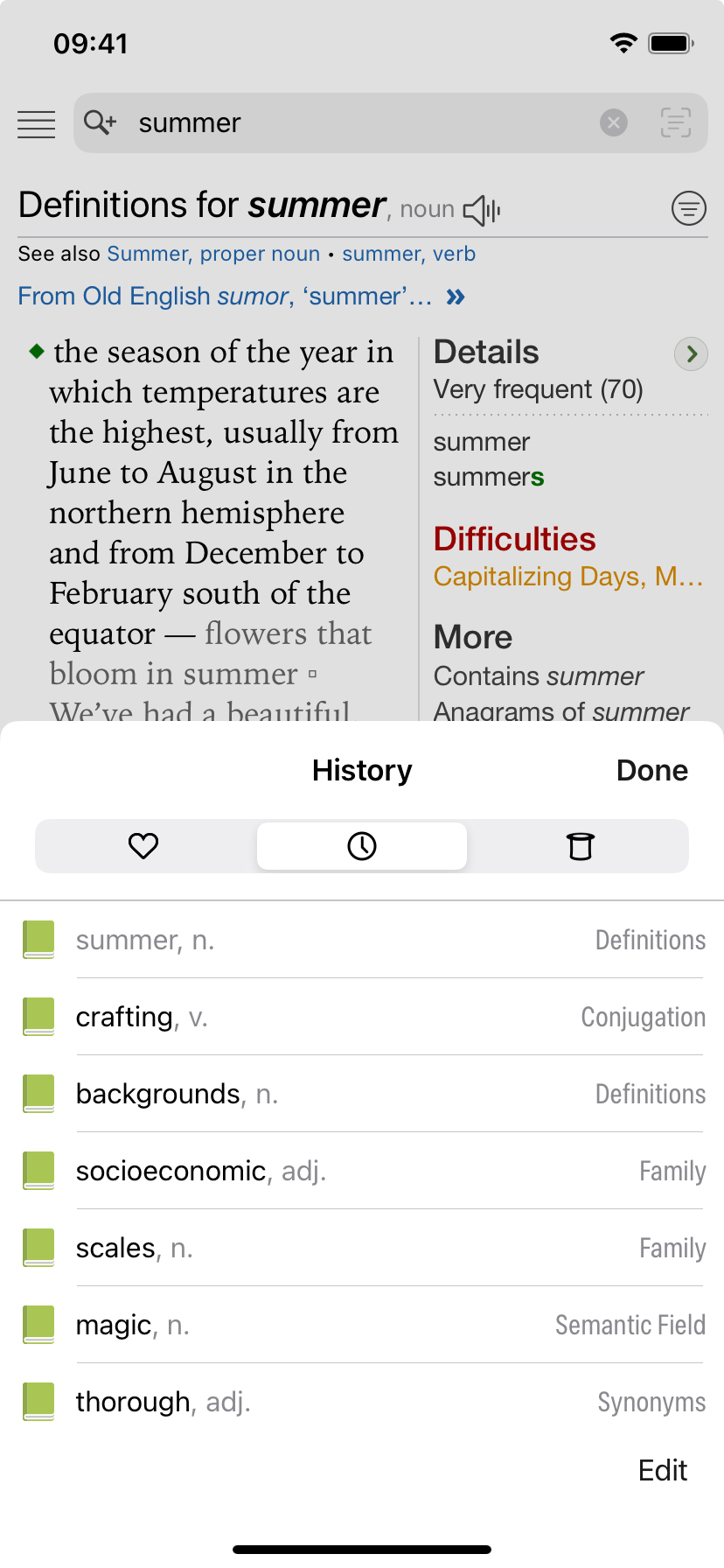Open the thorough, adj. Synonyms entry
The width and height of the screenshot is (724, 1568).
click(x=362, y=1402)
